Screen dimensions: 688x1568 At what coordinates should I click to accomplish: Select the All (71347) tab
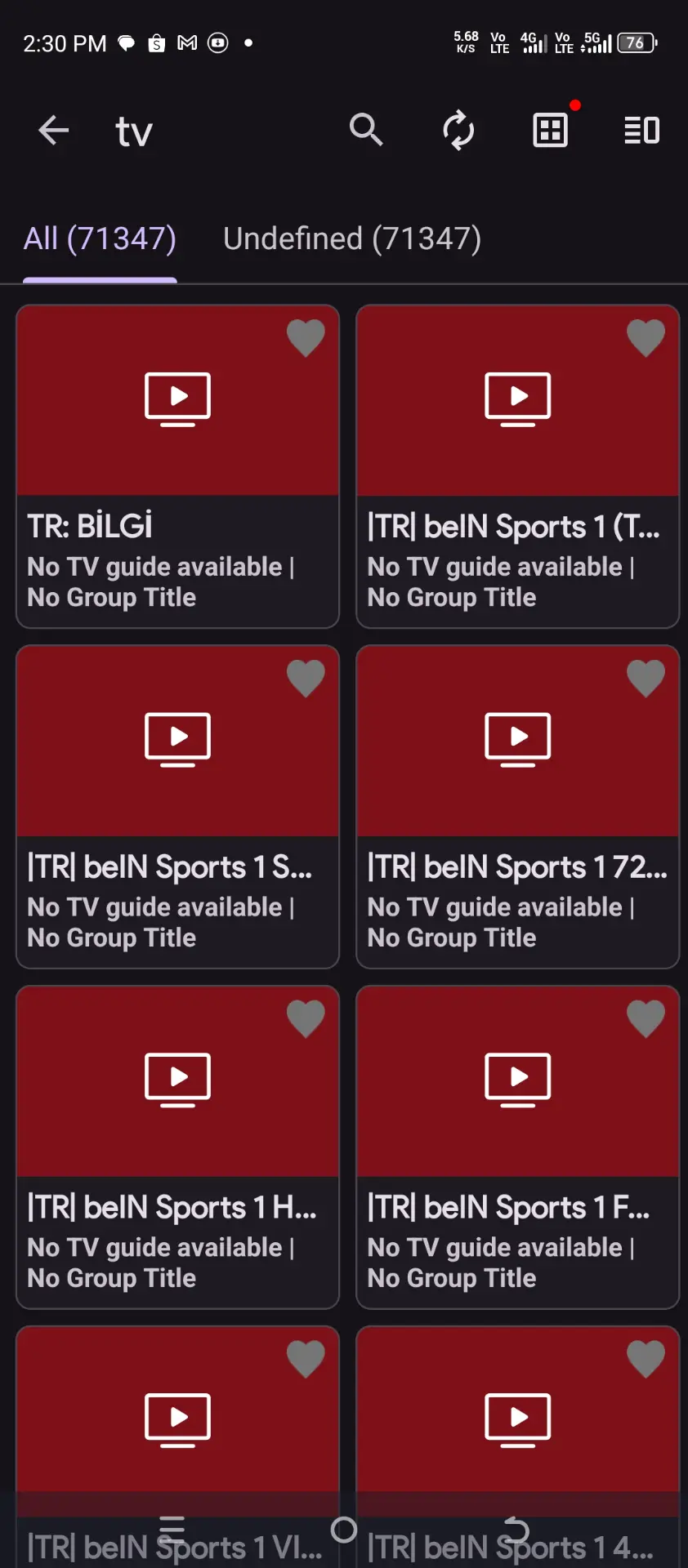100,239
